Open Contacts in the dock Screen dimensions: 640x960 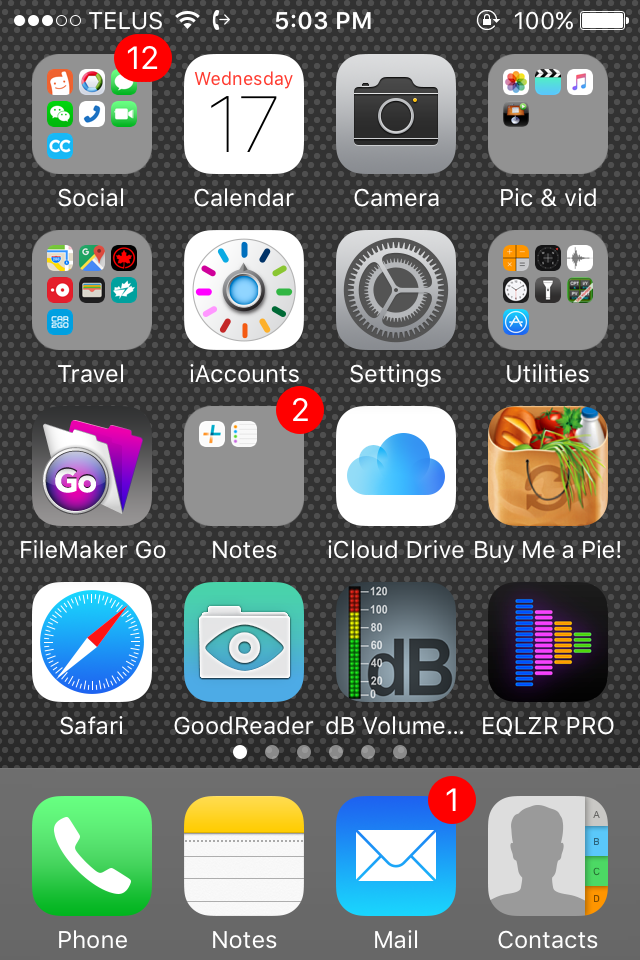click(548, 856)
